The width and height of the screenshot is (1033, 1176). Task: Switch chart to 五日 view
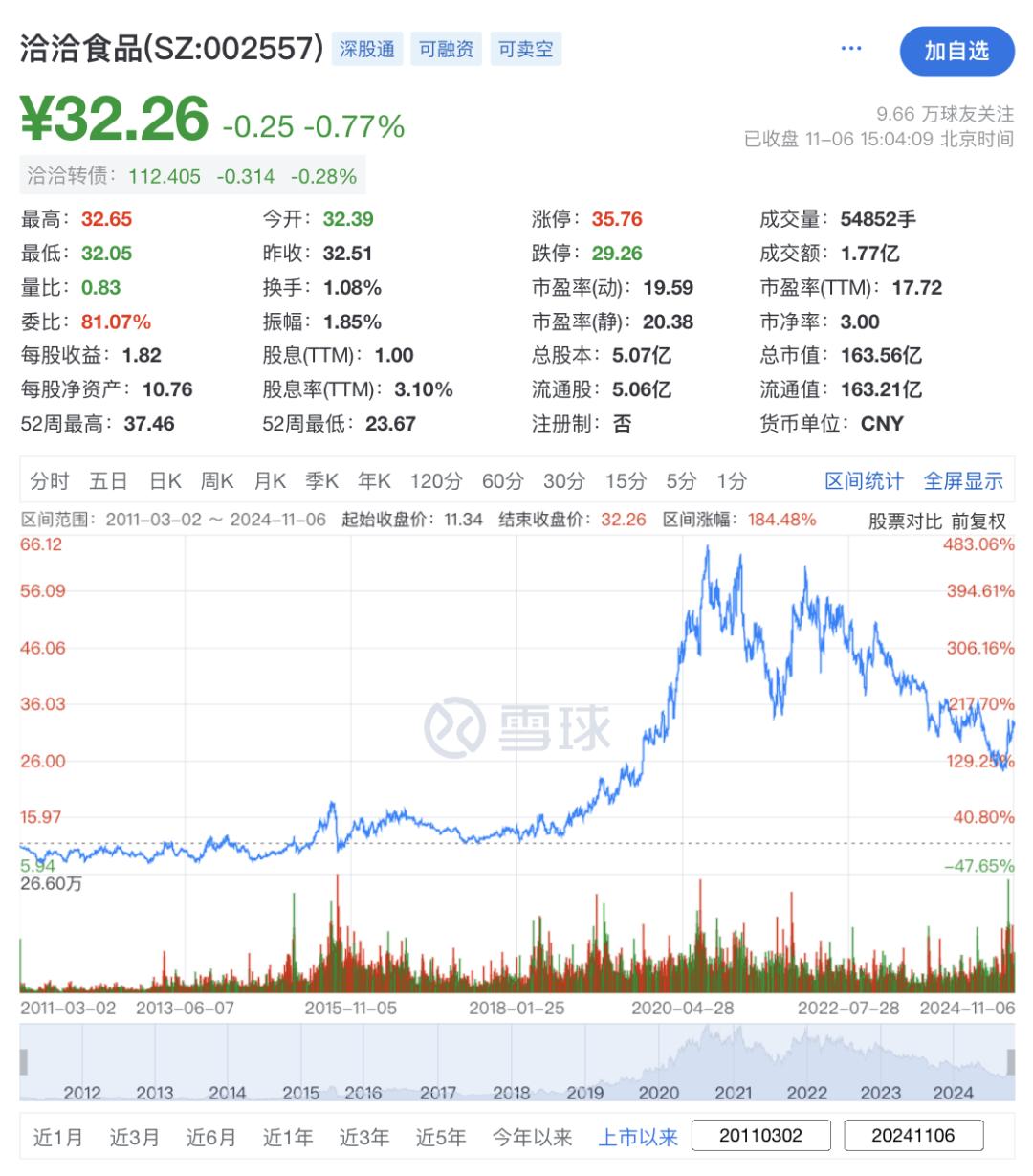click(108, 481)
